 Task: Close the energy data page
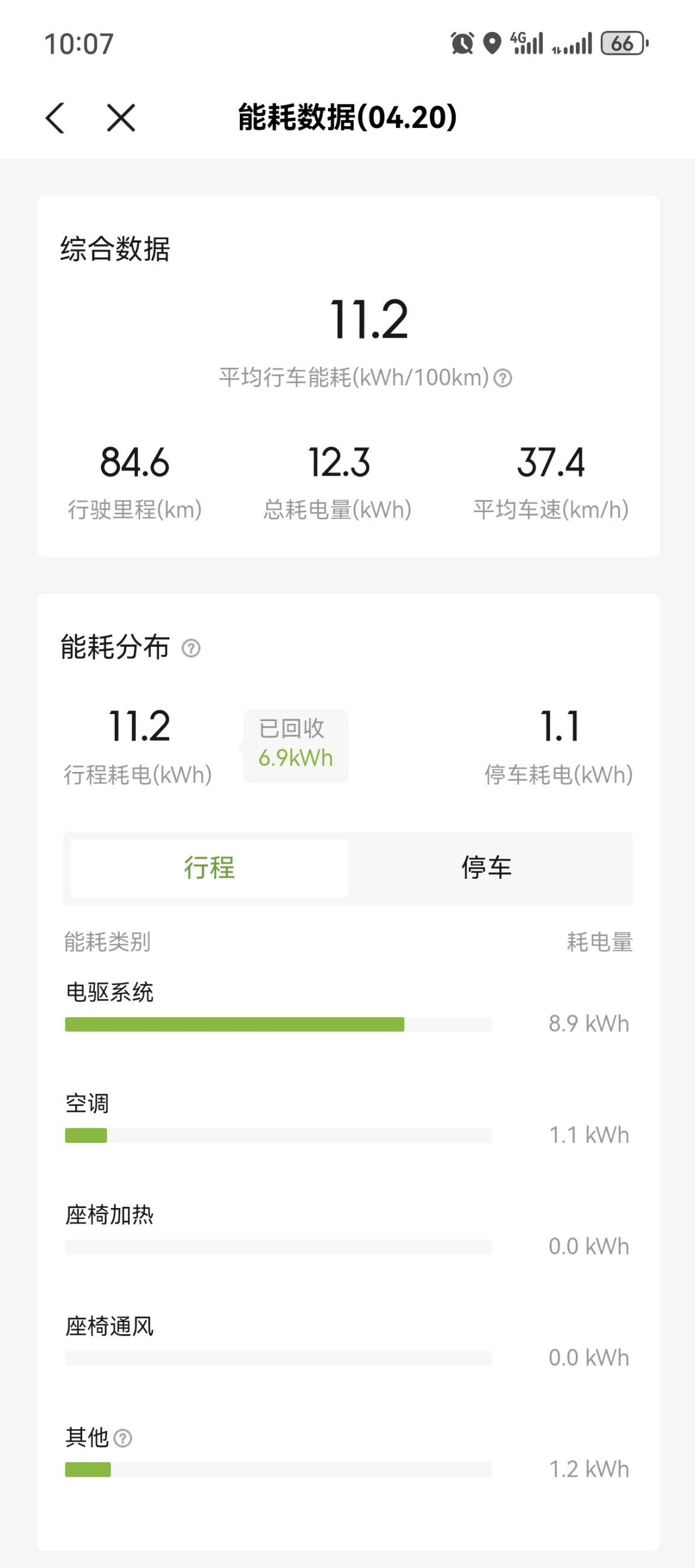point(121,118)
